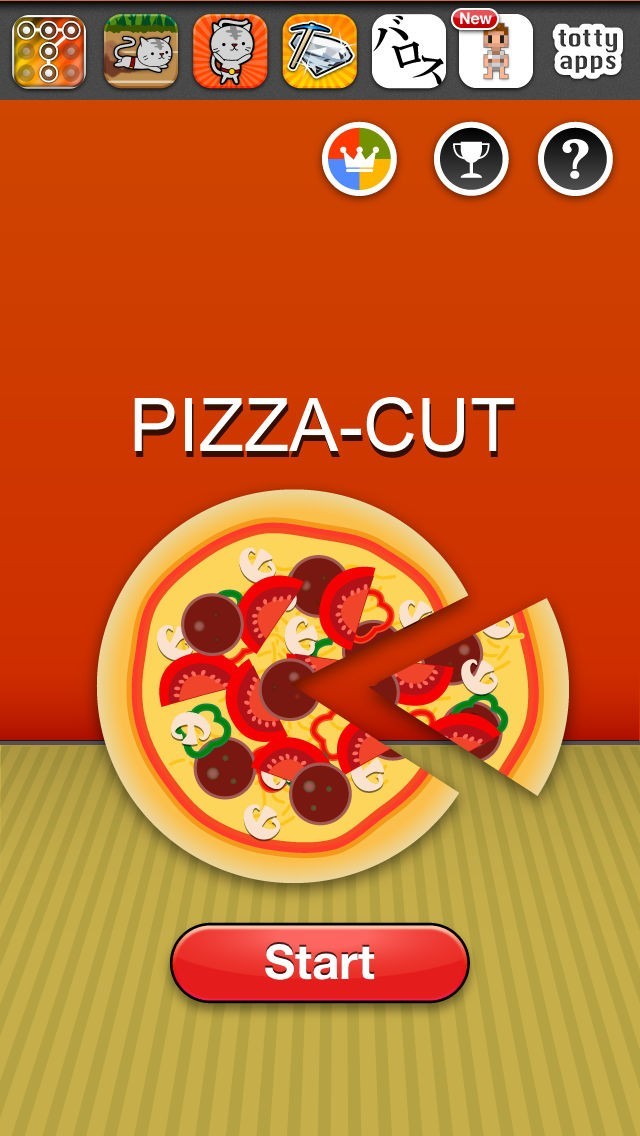
Task: Open the Japanese katakana text app
Action: (409, 52)
